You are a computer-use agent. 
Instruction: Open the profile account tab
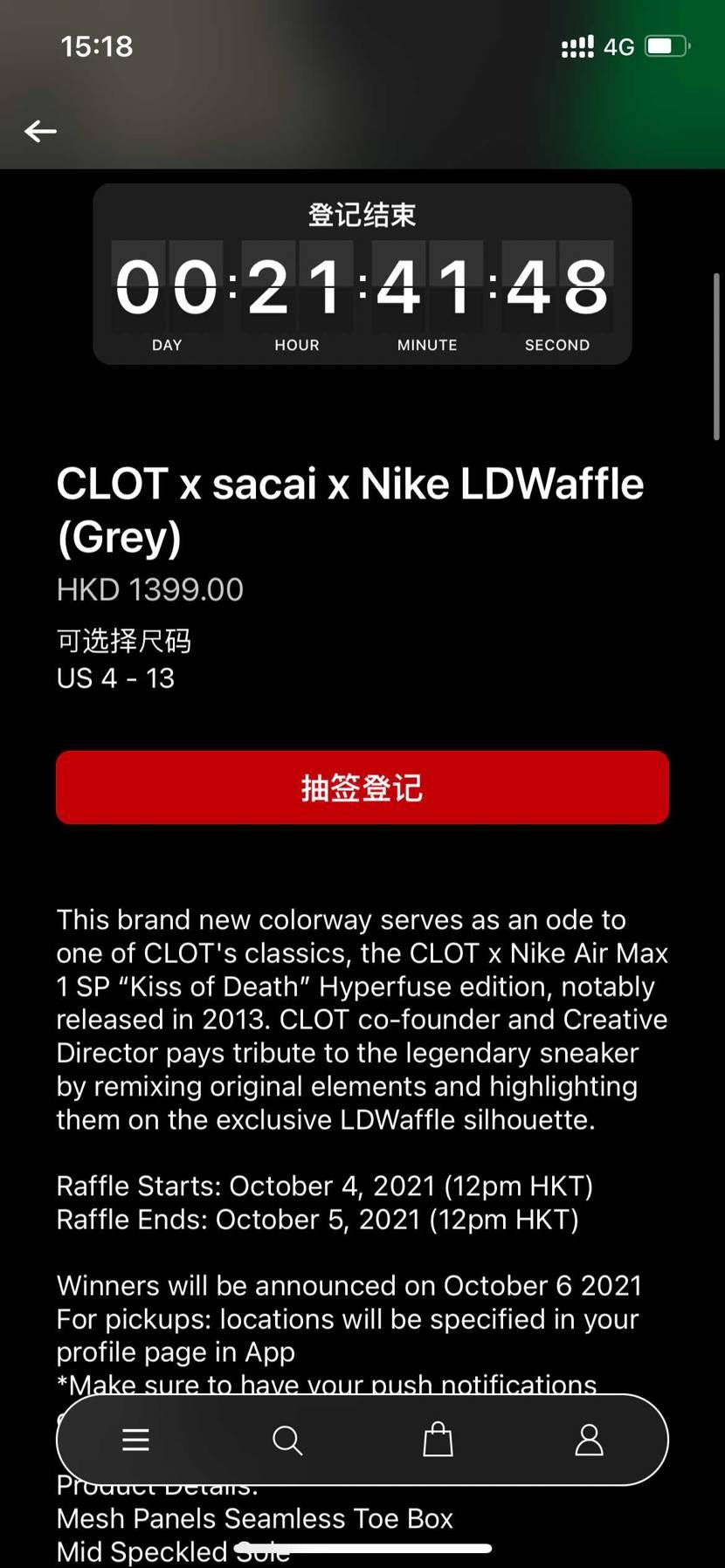click(x=589, y=1440)
